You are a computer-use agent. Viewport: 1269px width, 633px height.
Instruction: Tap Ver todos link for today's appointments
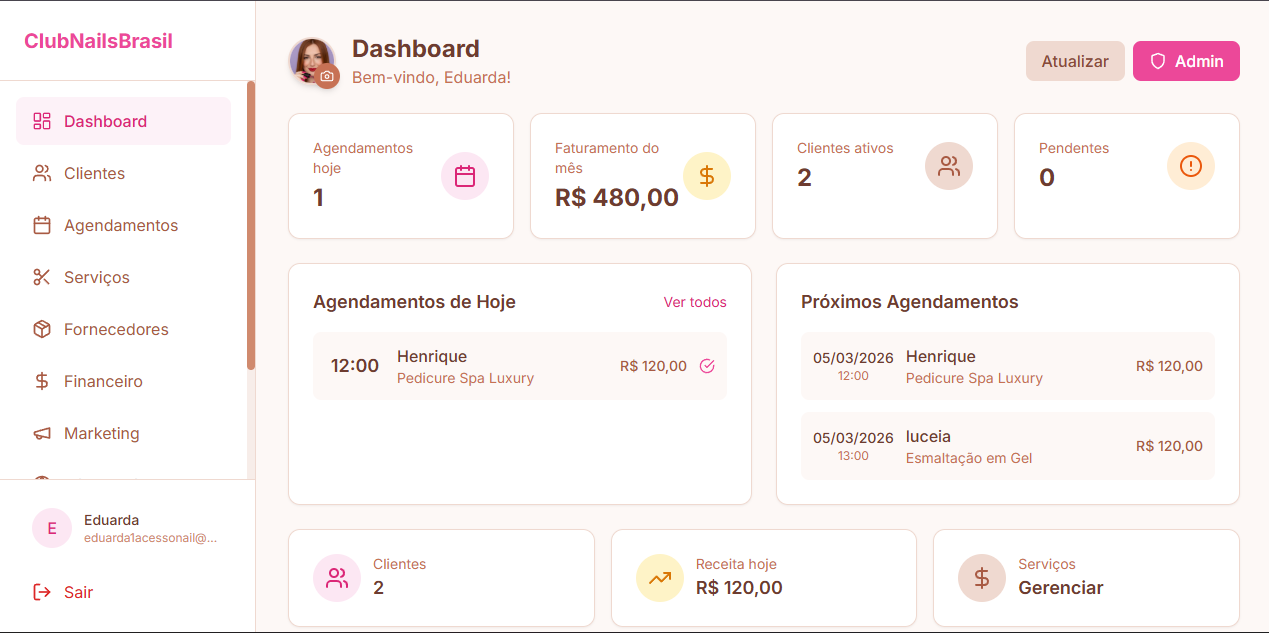point(695,302)
